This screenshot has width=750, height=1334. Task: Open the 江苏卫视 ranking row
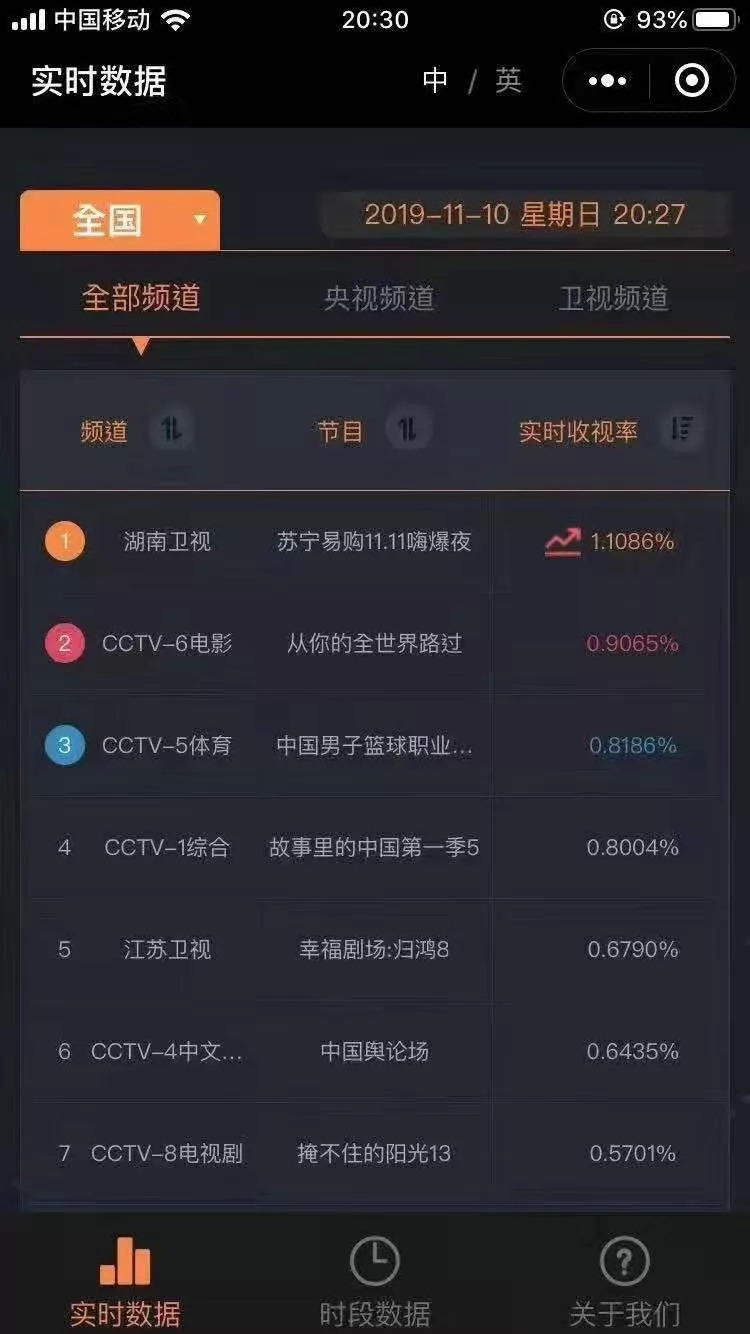[x=375, y=950]
